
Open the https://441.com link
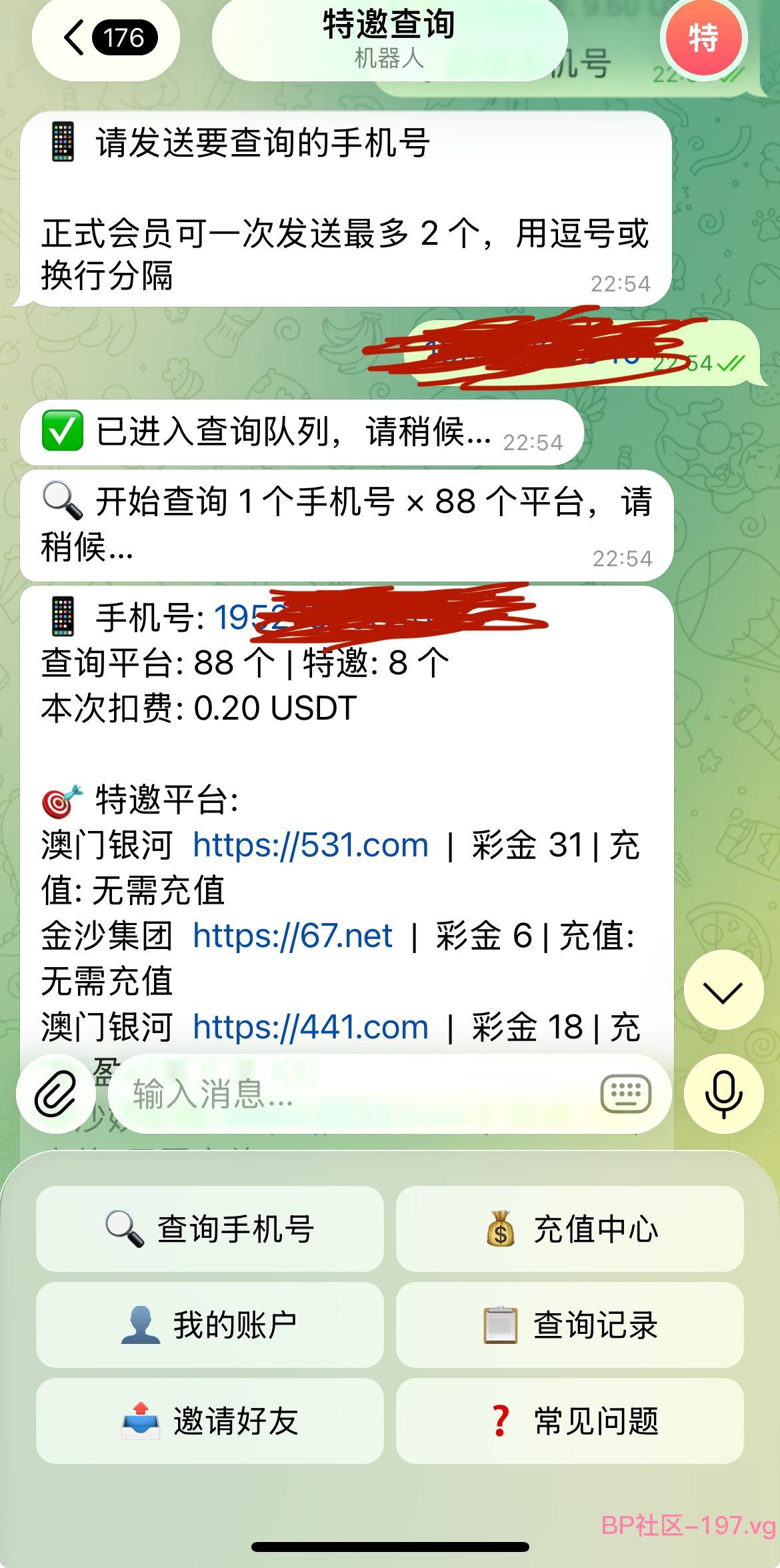311,1027
